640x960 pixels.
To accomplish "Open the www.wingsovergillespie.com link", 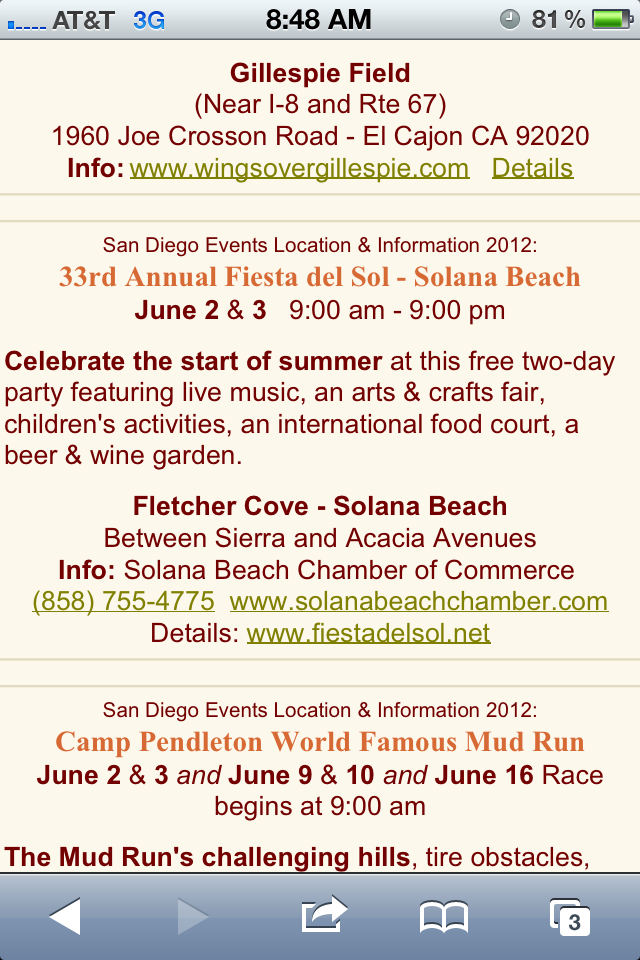I will click(299, 168).
